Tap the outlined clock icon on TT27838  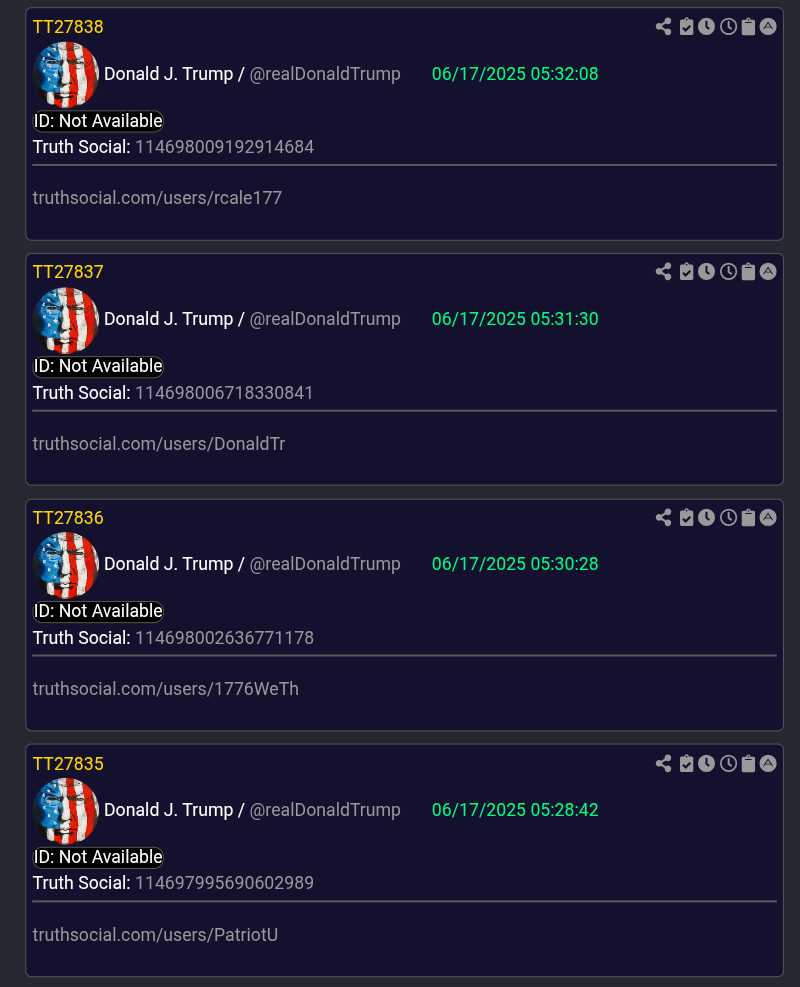(728, 26)
